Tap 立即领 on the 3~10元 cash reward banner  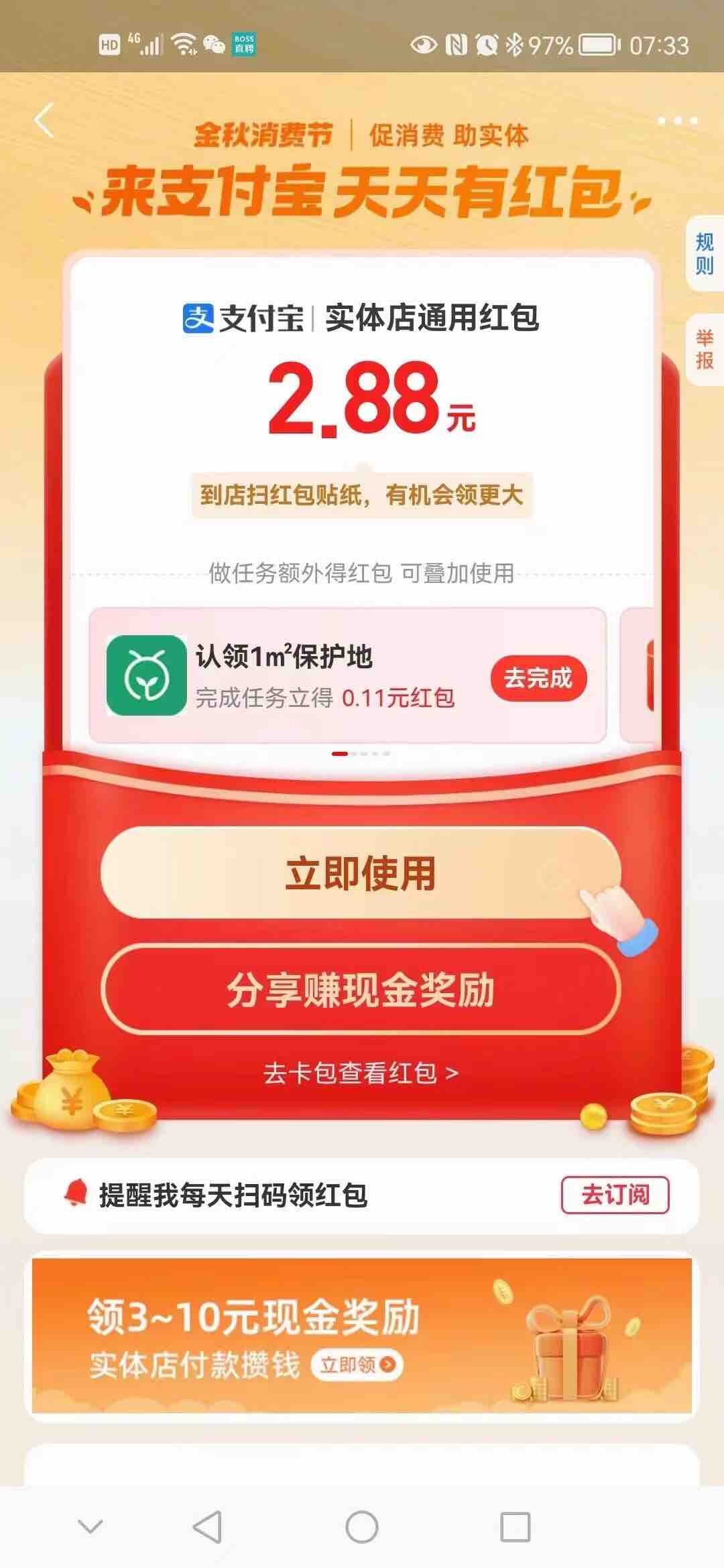point(357,1364)
